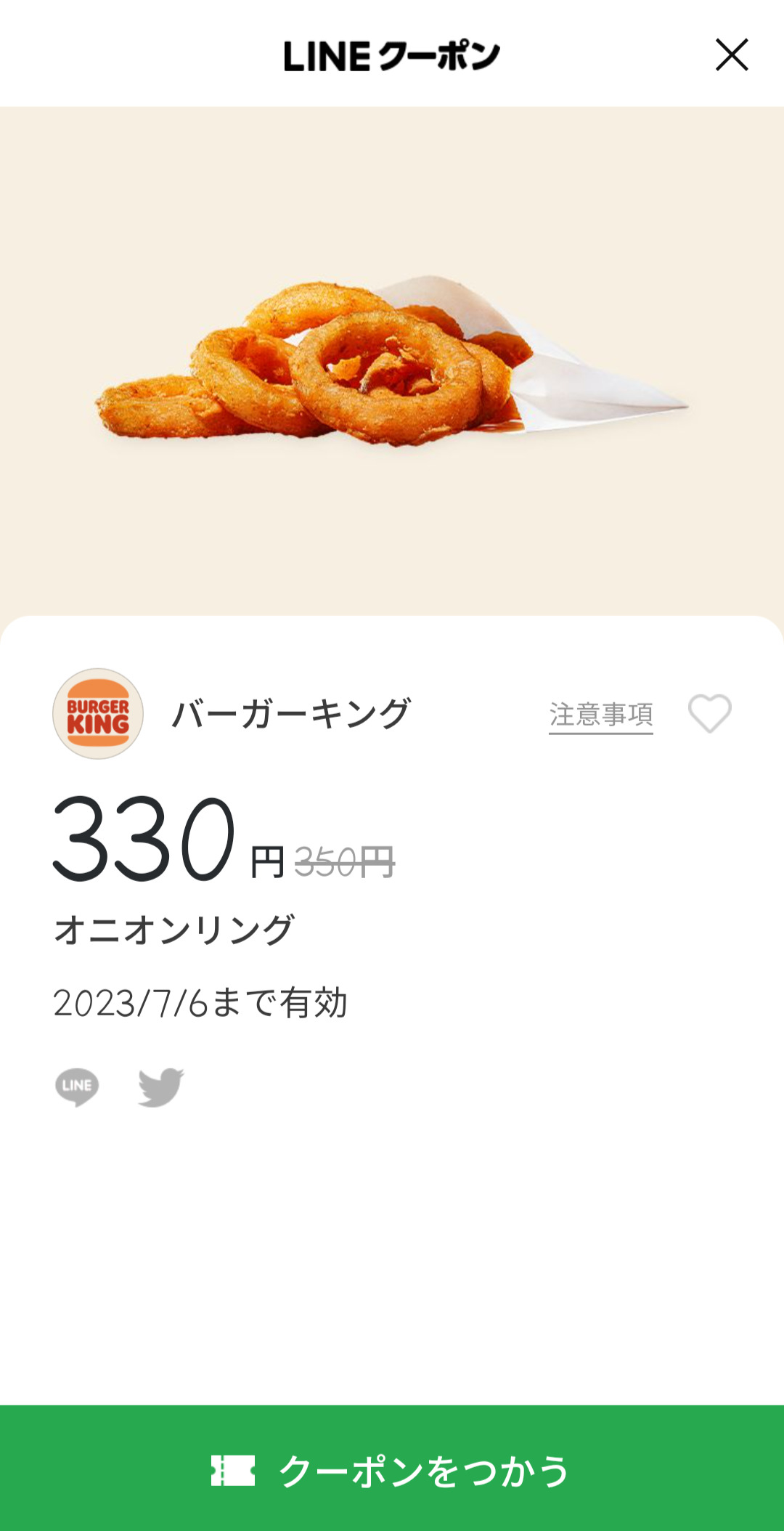Favorite this coupon with the heart

point(709,713)
